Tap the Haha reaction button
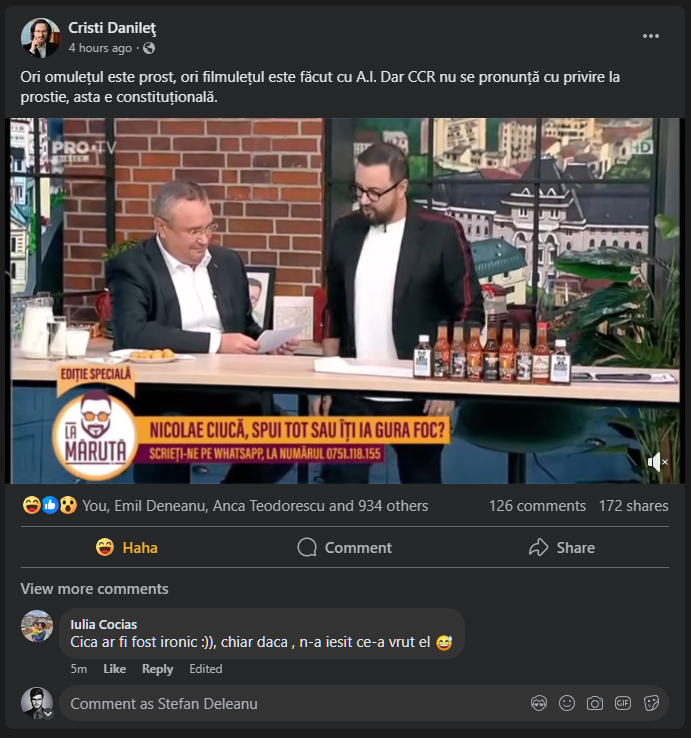 pyautogui.click(x=126, y=547)
